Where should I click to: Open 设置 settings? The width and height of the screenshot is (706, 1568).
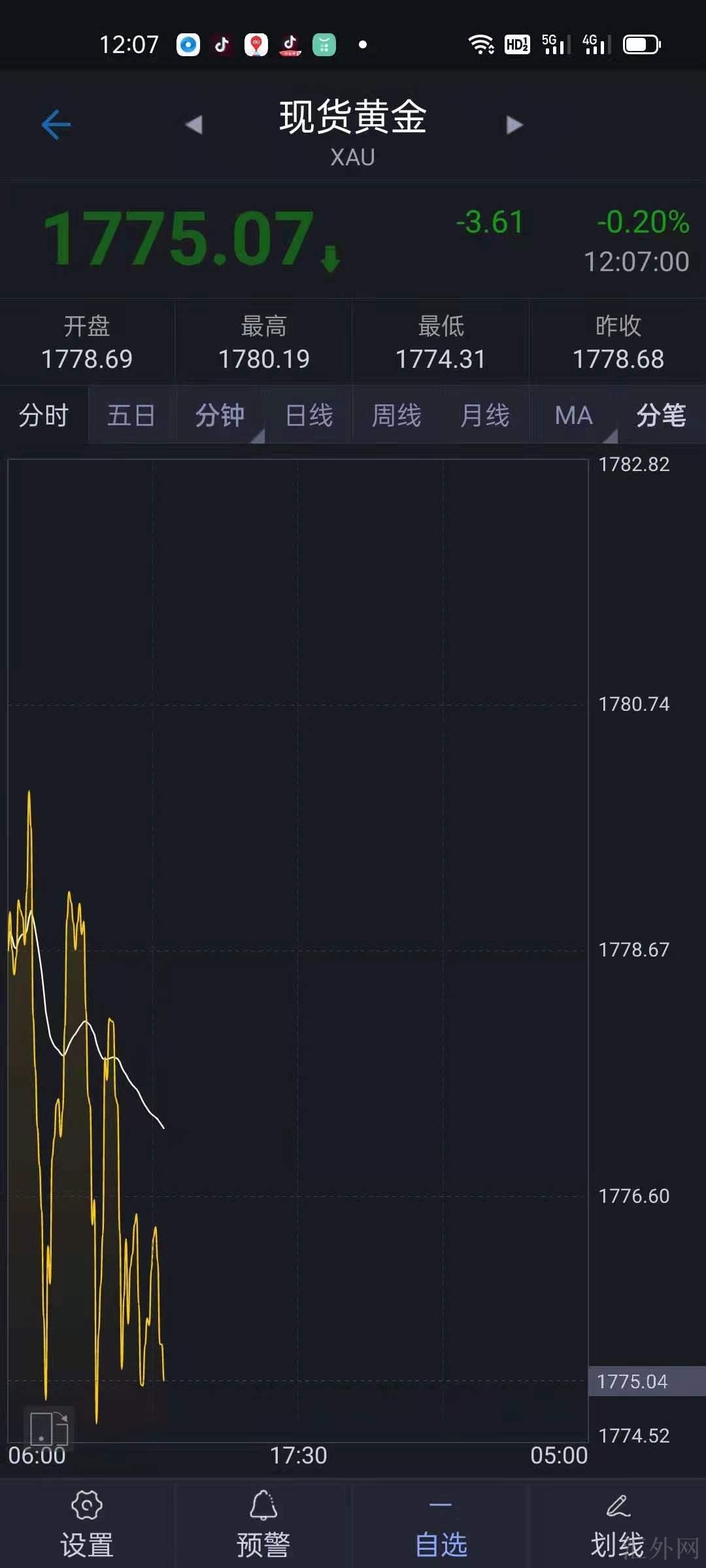pos(87,1524)
